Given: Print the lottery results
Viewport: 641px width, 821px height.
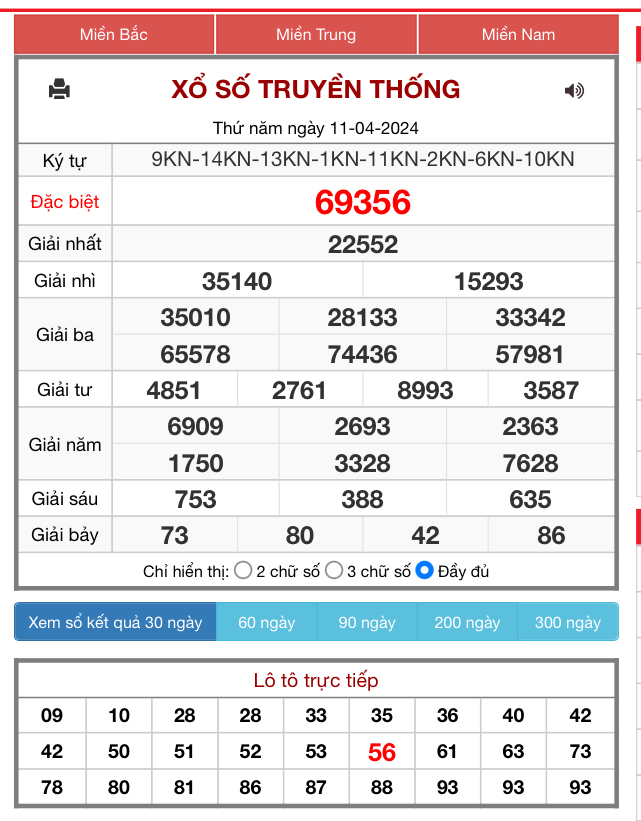Looking at the screenshot, I should (x=60, y=89).
